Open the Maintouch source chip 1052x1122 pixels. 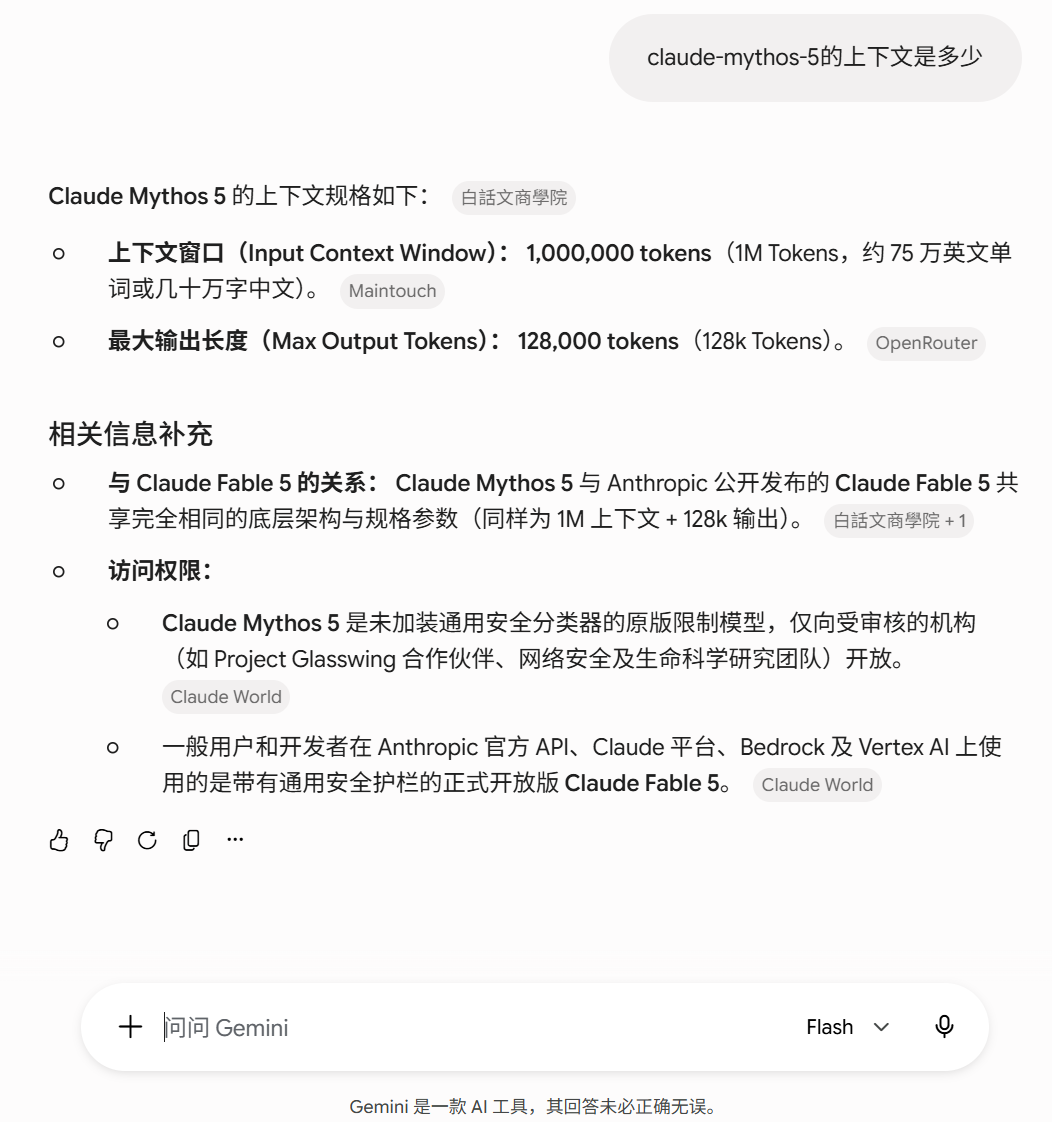click(392, 291)
